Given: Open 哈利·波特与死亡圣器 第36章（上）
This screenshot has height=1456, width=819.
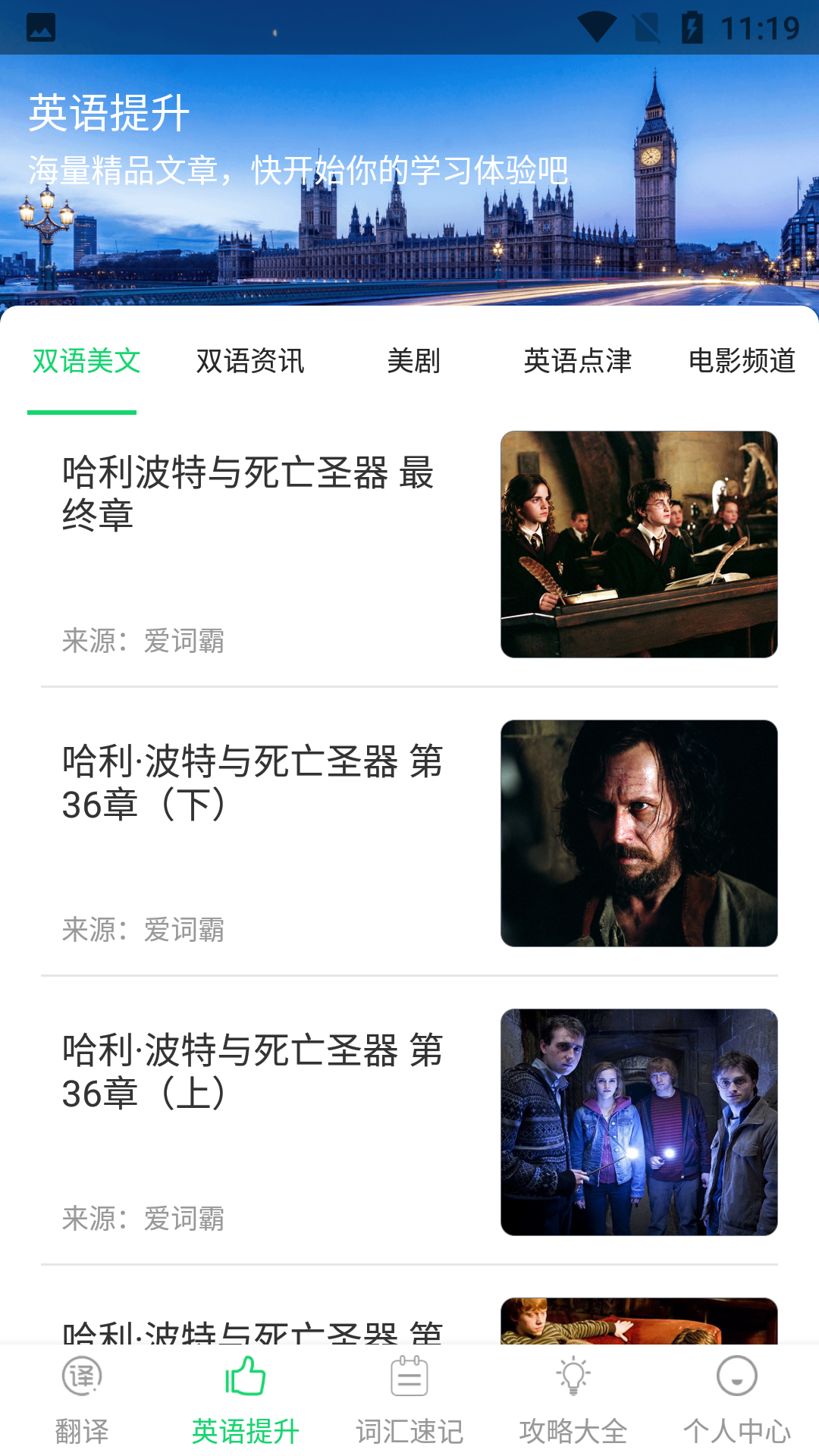Looking at the screenshot, I should pyautogui.click(x=409, y=1121).
